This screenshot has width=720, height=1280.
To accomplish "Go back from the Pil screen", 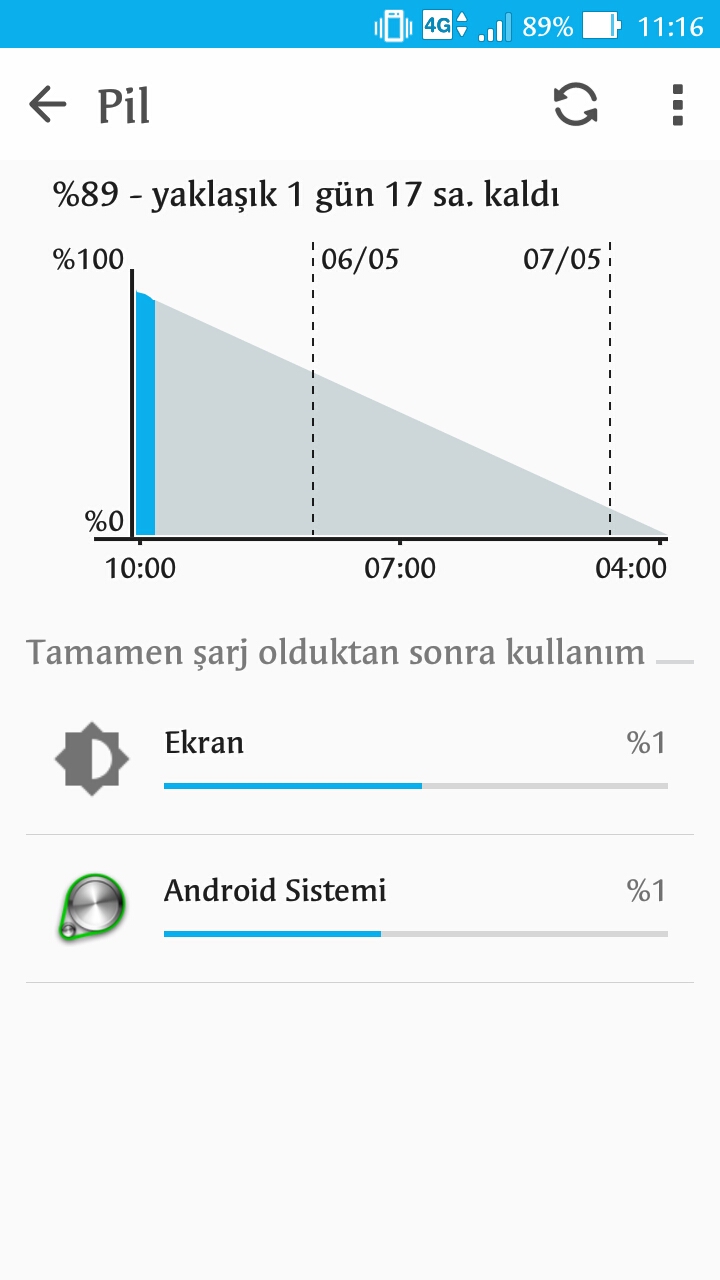I will [47, 104].
